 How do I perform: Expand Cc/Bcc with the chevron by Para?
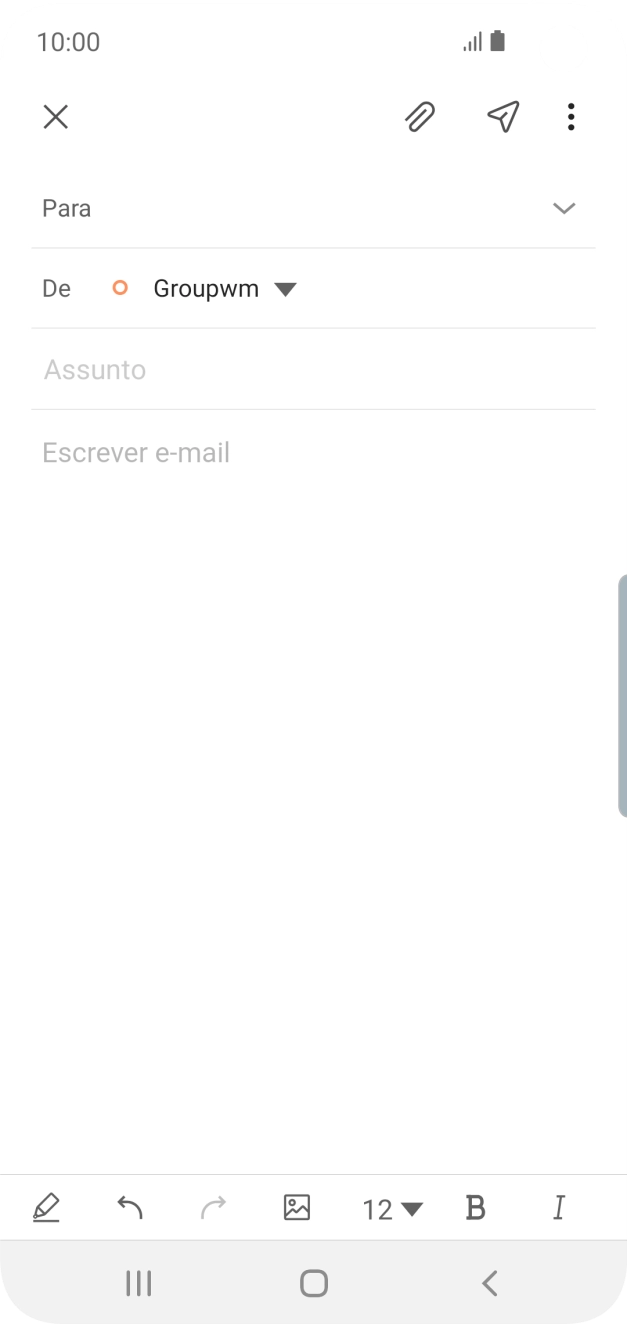(x=564, y=208)
